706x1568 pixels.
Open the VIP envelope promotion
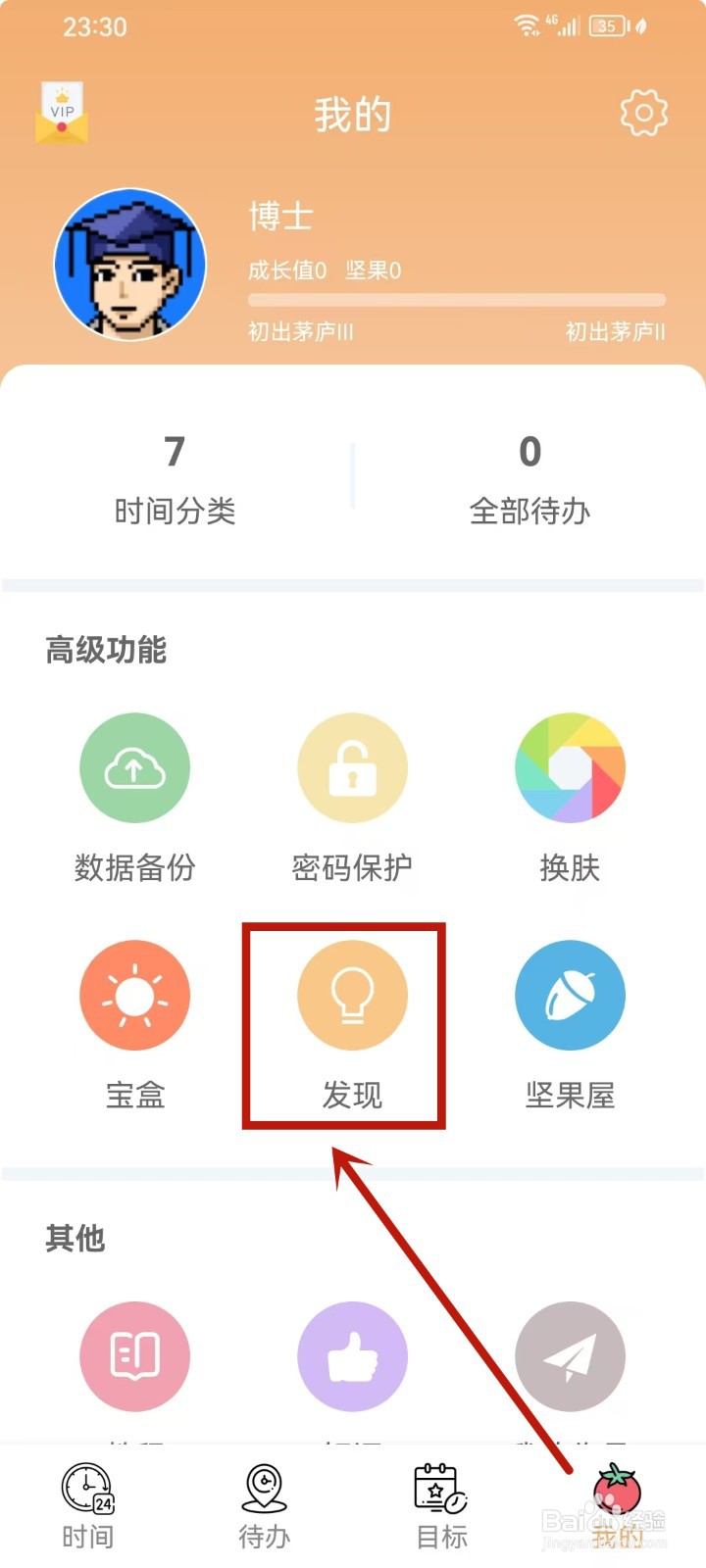point(61,111)
